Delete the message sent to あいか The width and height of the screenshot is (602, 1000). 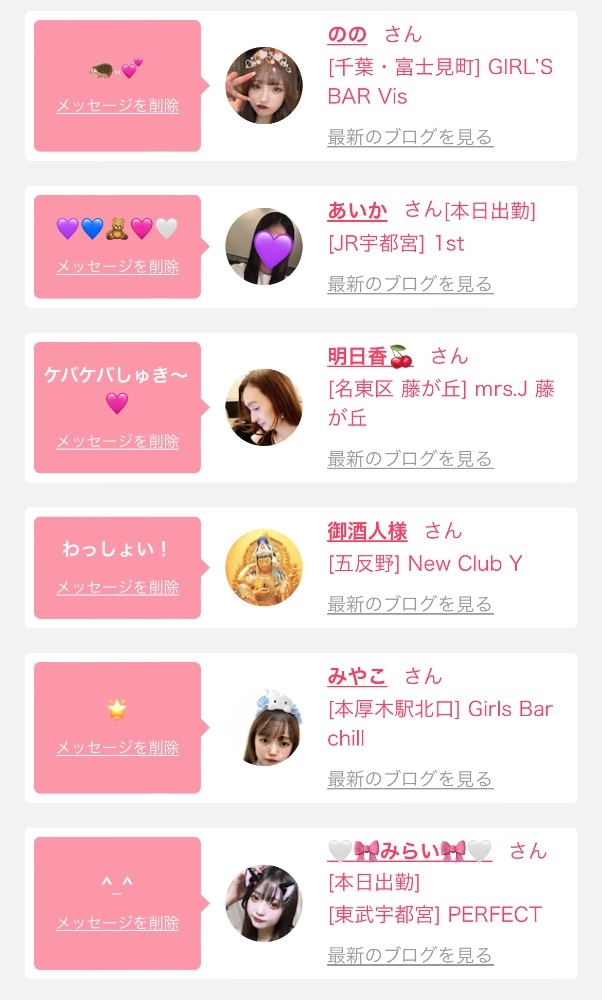117,267
